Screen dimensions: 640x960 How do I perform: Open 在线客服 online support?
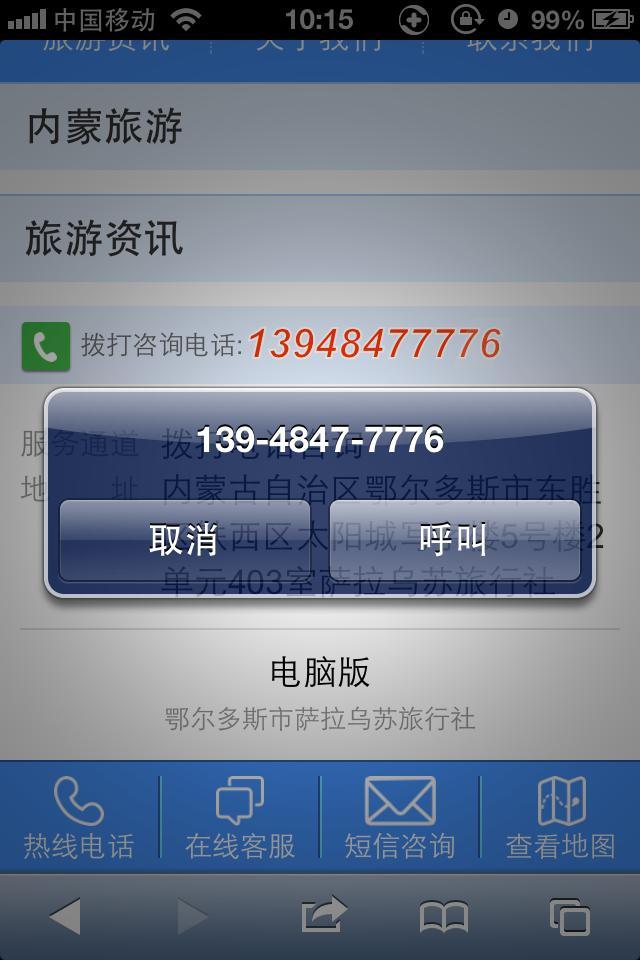[240, 817]
